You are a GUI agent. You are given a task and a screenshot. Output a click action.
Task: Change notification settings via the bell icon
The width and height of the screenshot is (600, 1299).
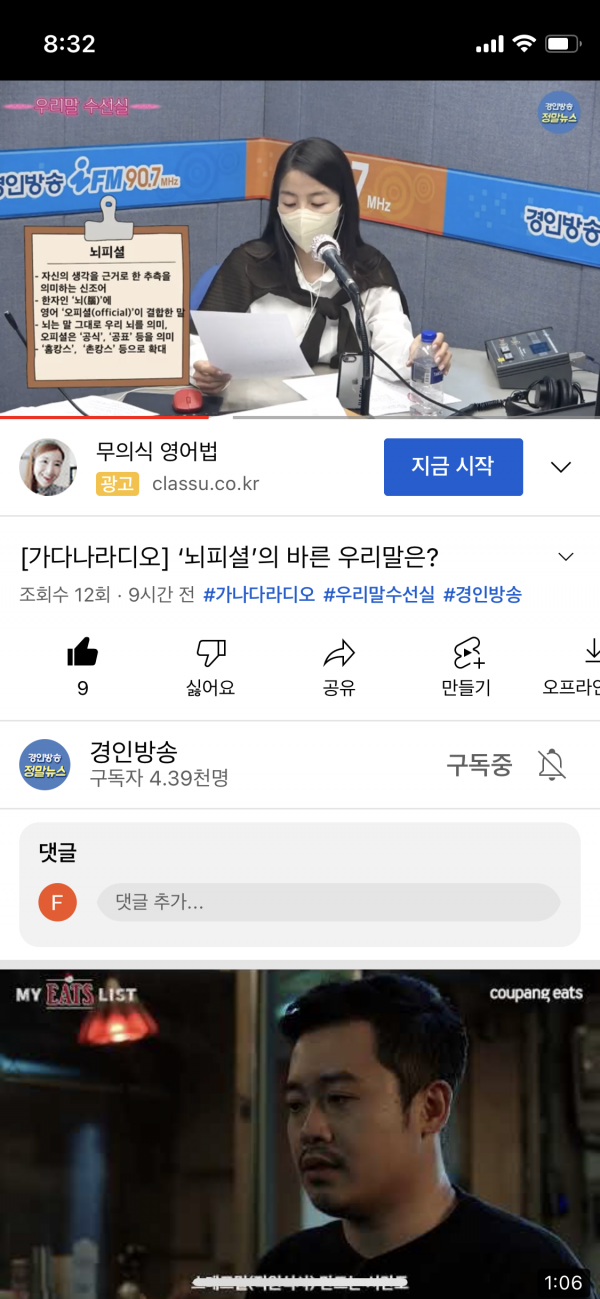click(x=551, y=765)
